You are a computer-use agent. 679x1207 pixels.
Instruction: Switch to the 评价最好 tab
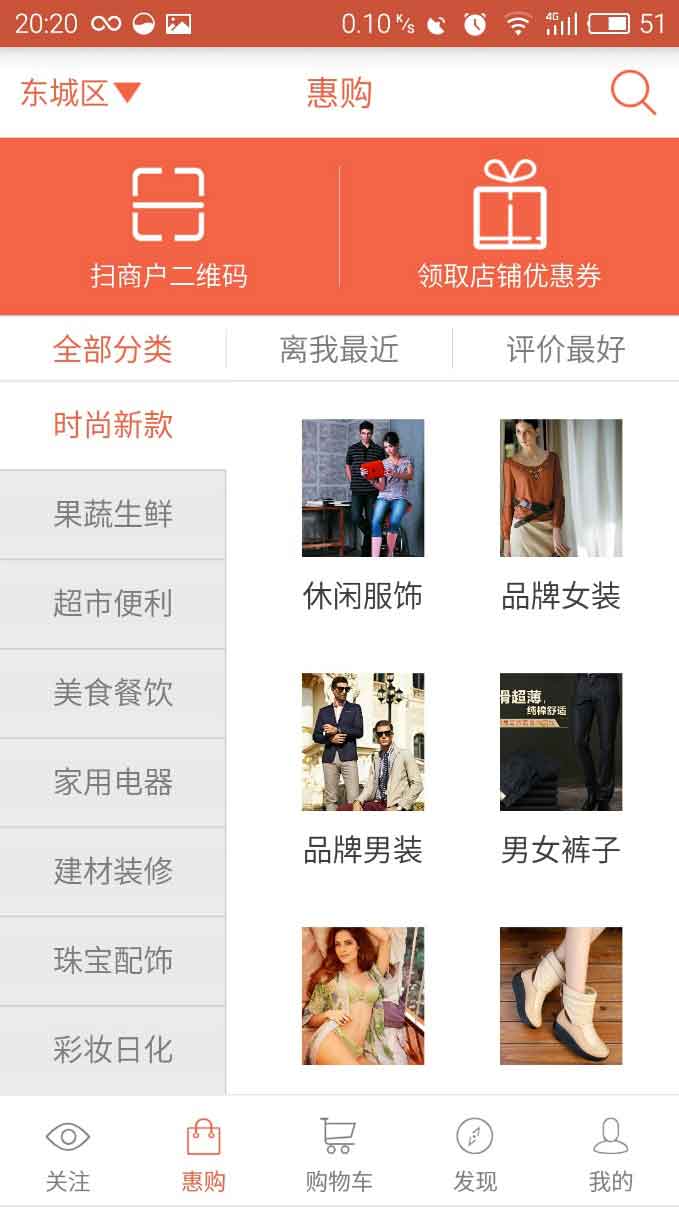(566, 349)
